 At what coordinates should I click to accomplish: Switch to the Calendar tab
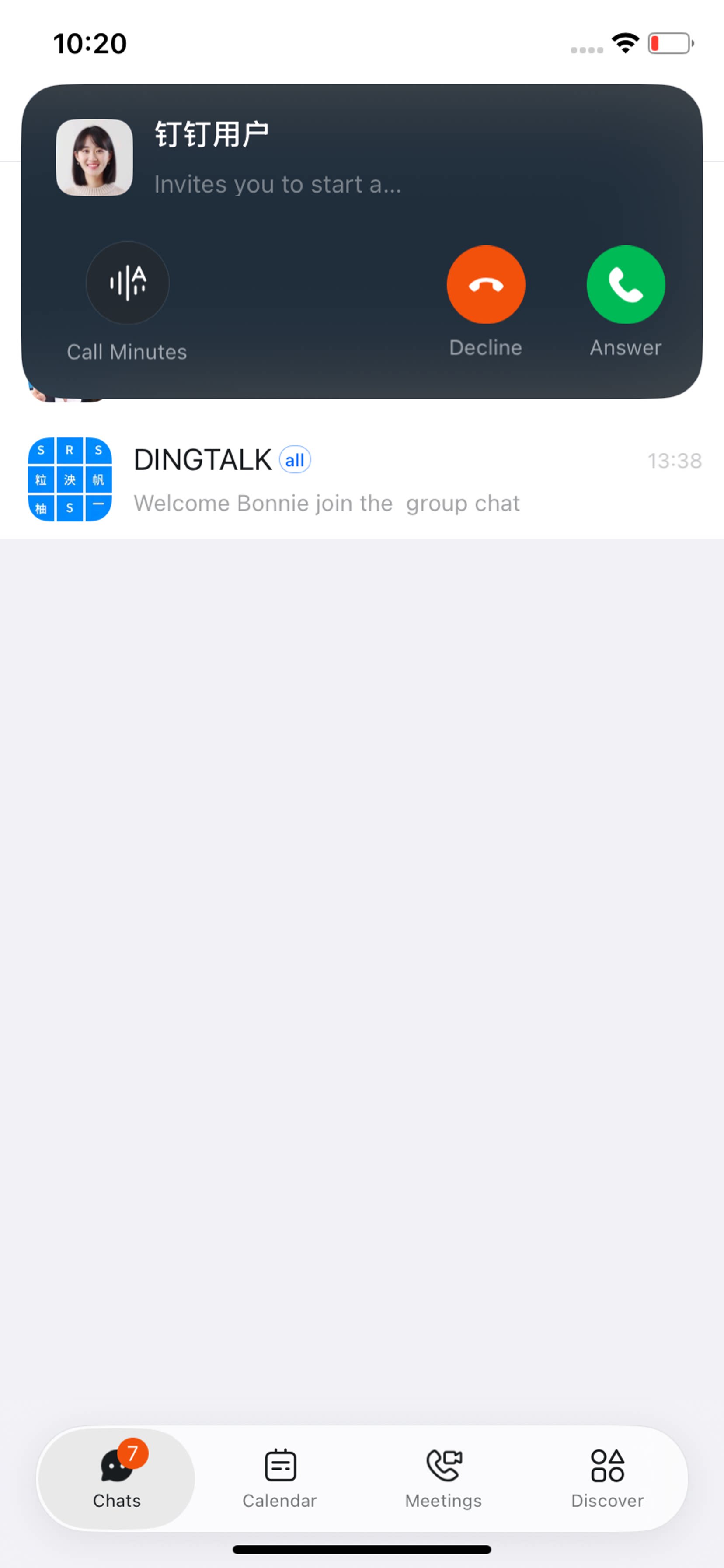point(280,1478)
